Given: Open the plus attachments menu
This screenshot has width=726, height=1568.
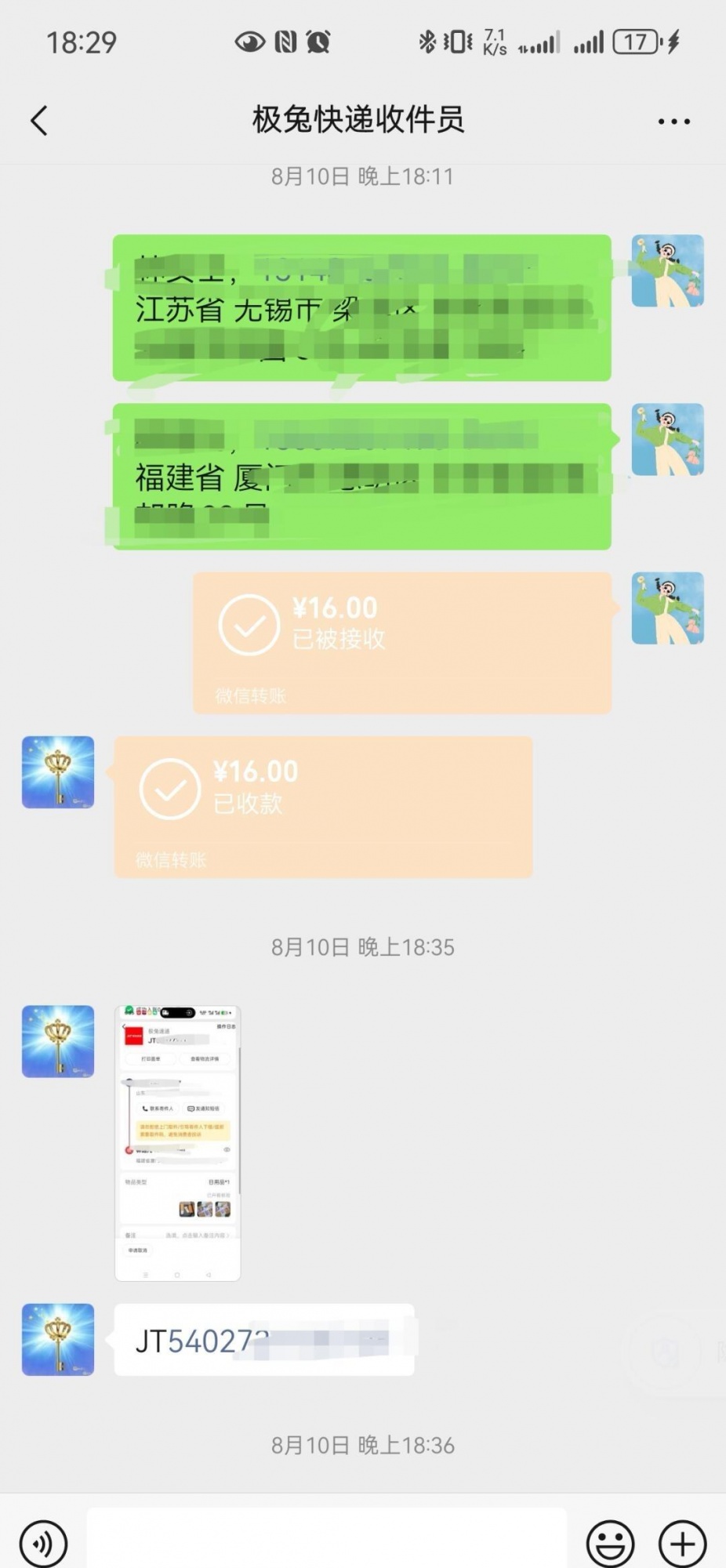Looking at the screenshot, I should pos(682,1543).
